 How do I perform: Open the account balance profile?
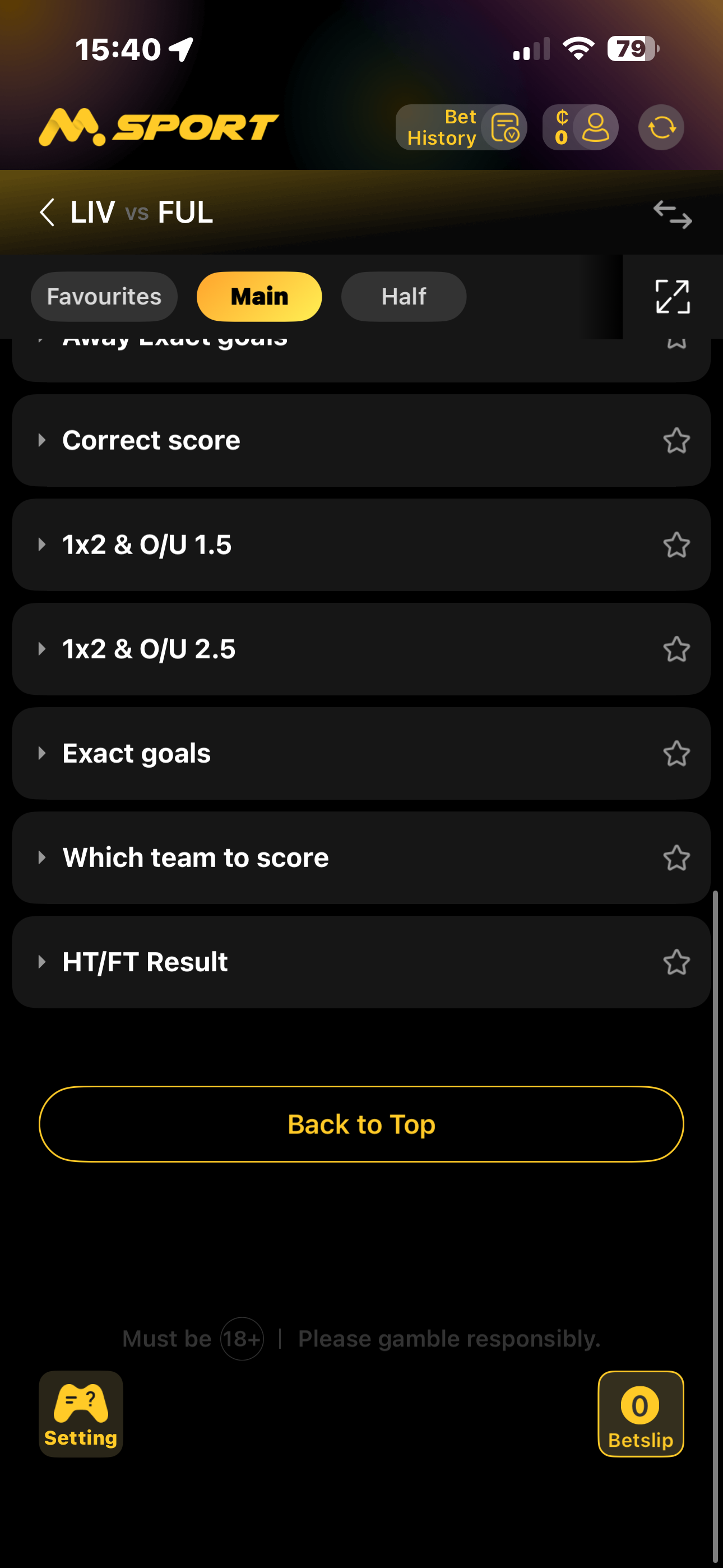pyautogui.click(x=580, y=128)
